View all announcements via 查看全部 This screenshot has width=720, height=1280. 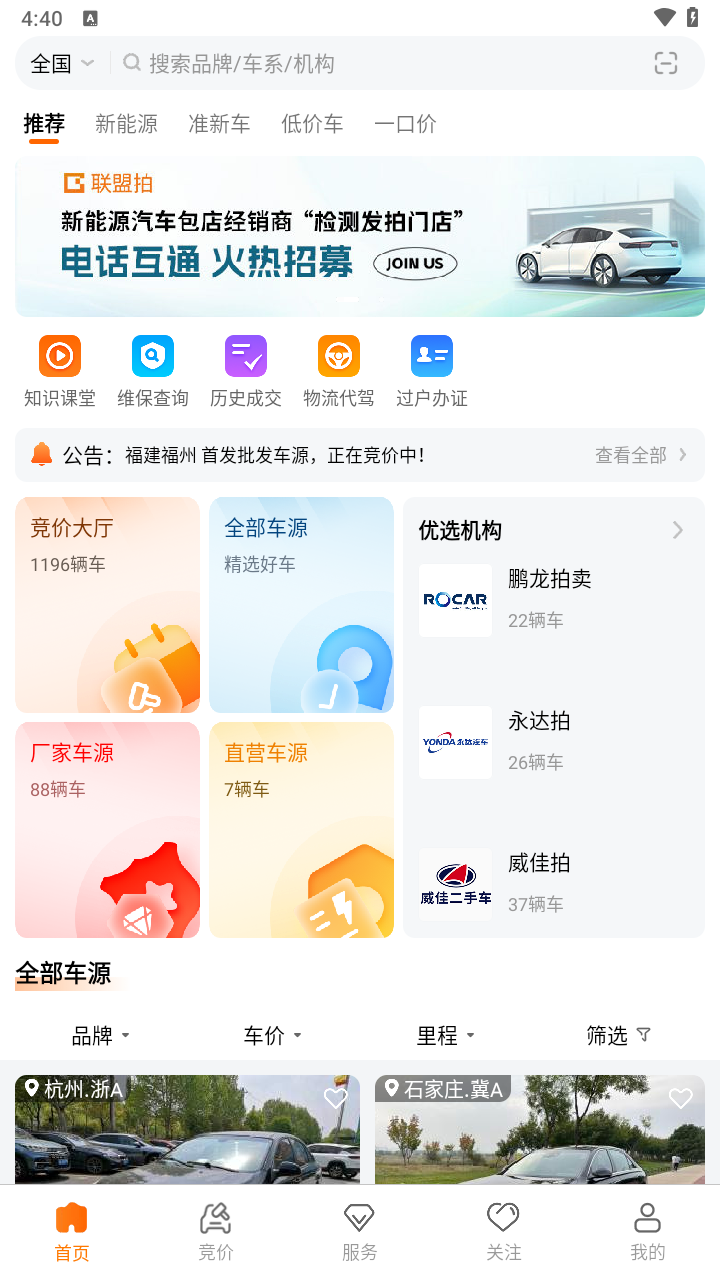(640, 455)
